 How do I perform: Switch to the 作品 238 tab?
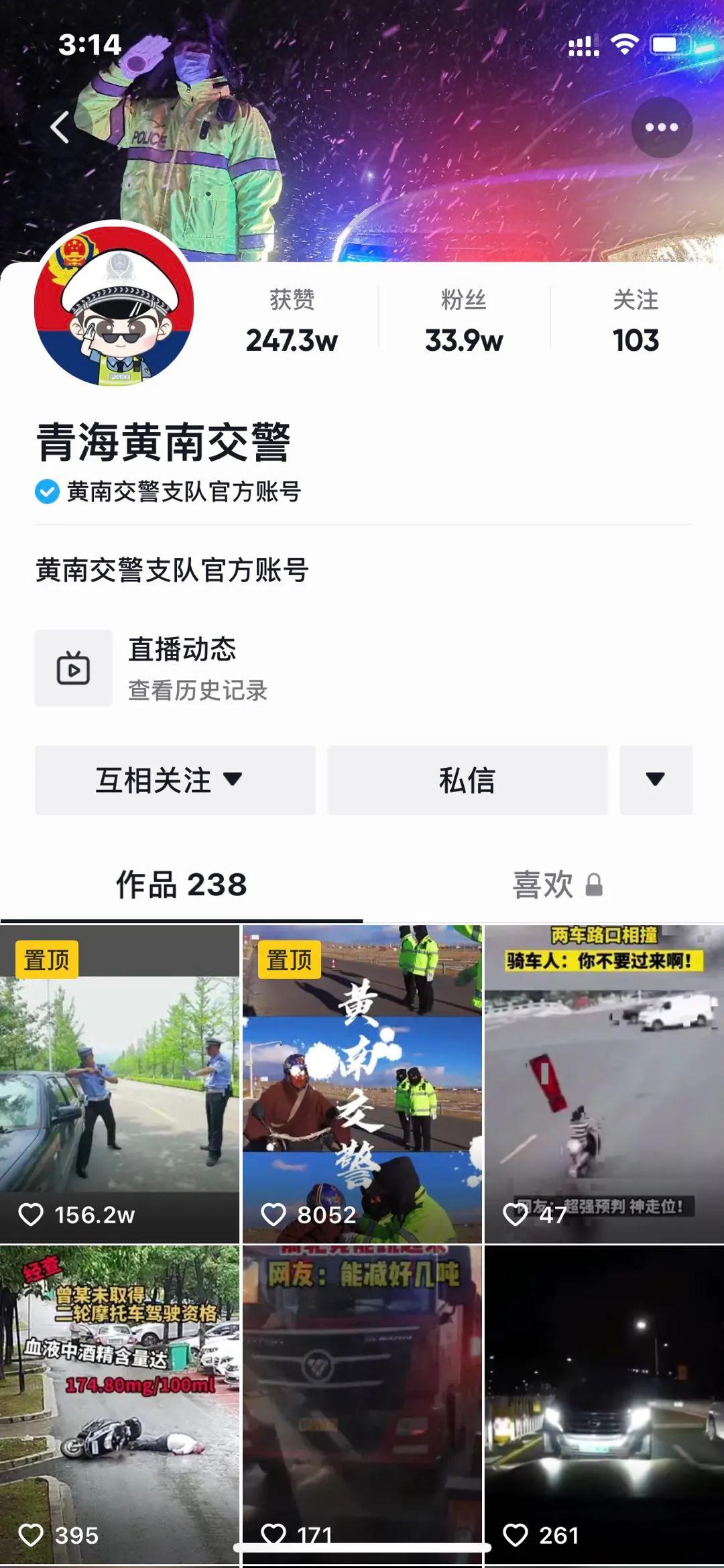pyautogui.click(x=181, y=885)
